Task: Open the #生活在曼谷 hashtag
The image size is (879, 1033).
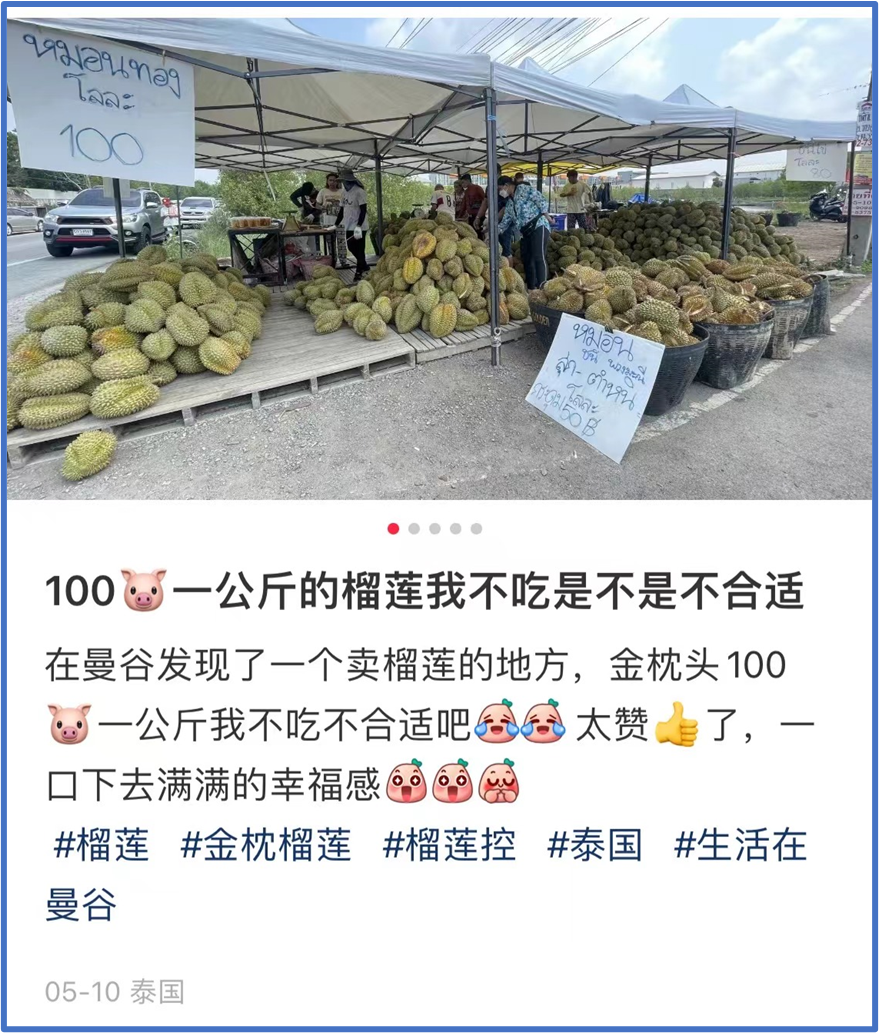Action: (x=740, y=845)
